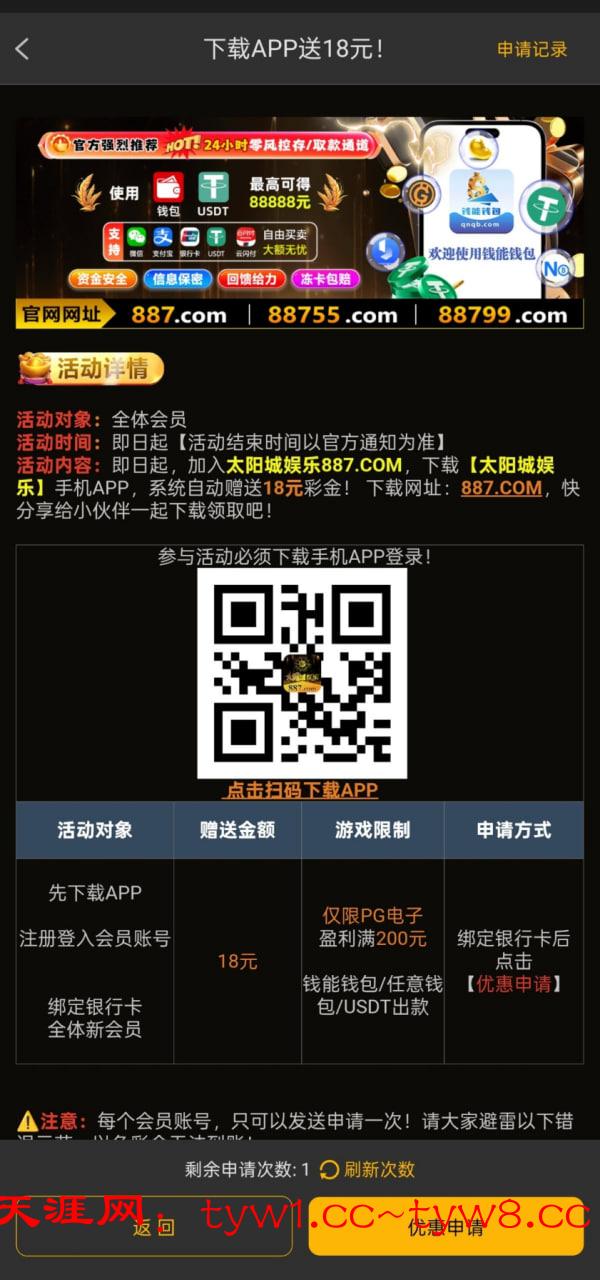Tap the 点击扫码下载APP link
The image size is (600, 1280).
(300, 790)
